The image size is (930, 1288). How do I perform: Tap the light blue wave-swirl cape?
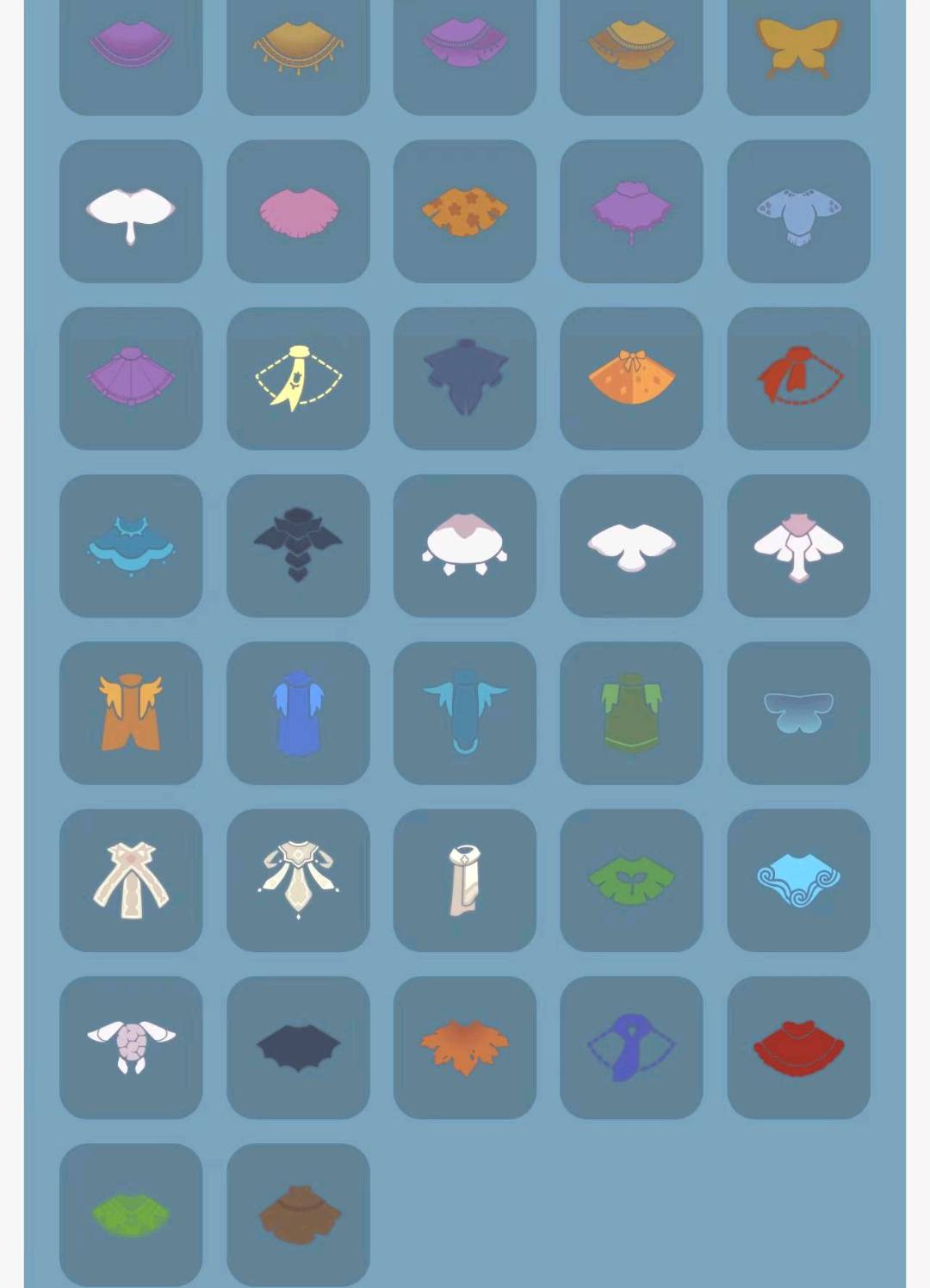[x=798, y=880]
